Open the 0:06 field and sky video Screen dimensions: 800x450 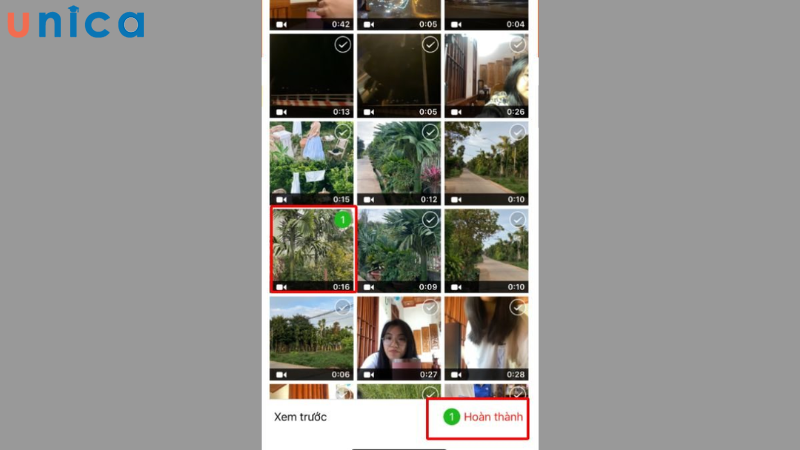point(311,337)
